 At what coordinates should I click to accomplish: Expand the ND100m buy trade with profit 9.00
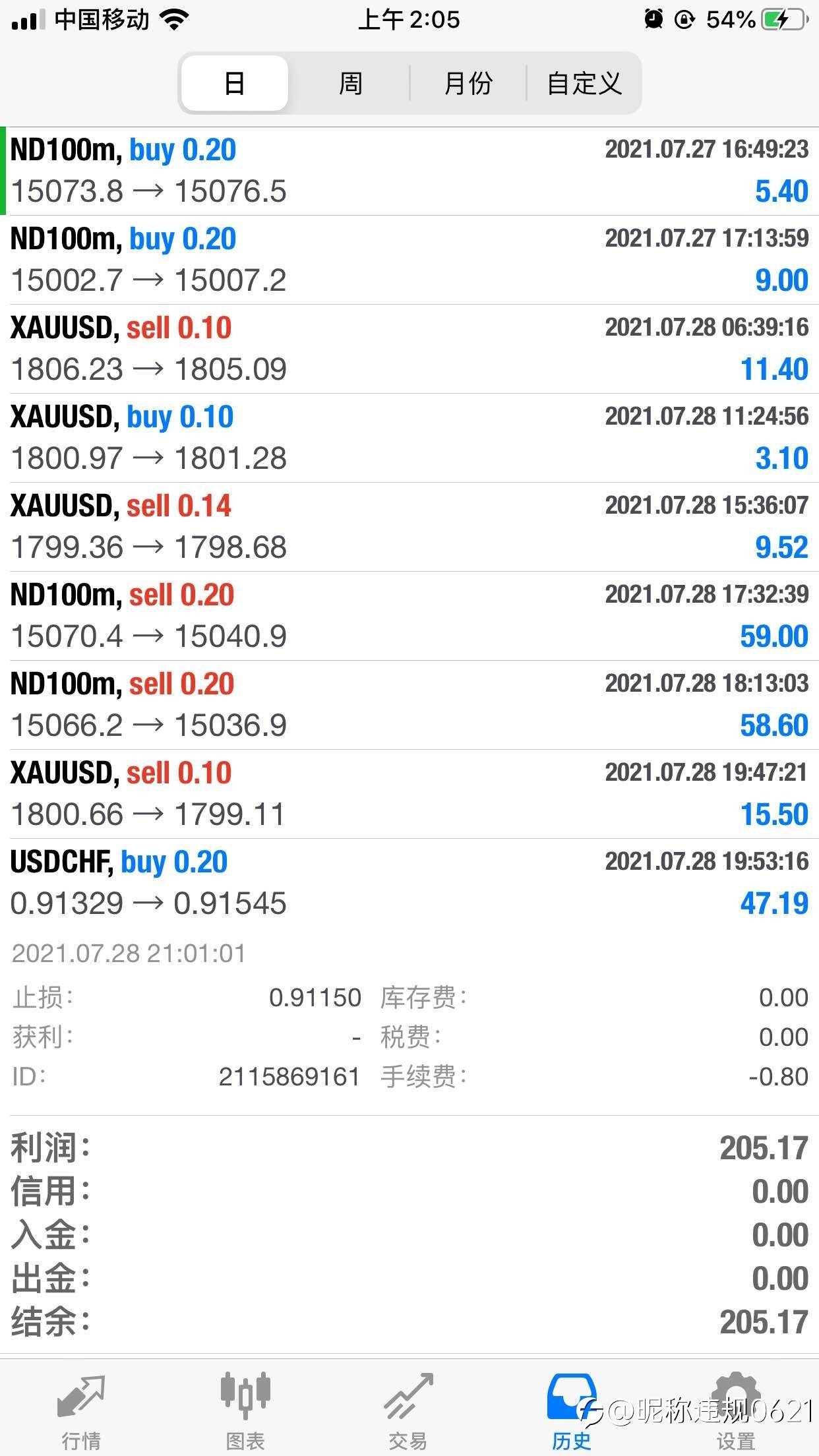(x=409, y=260)
